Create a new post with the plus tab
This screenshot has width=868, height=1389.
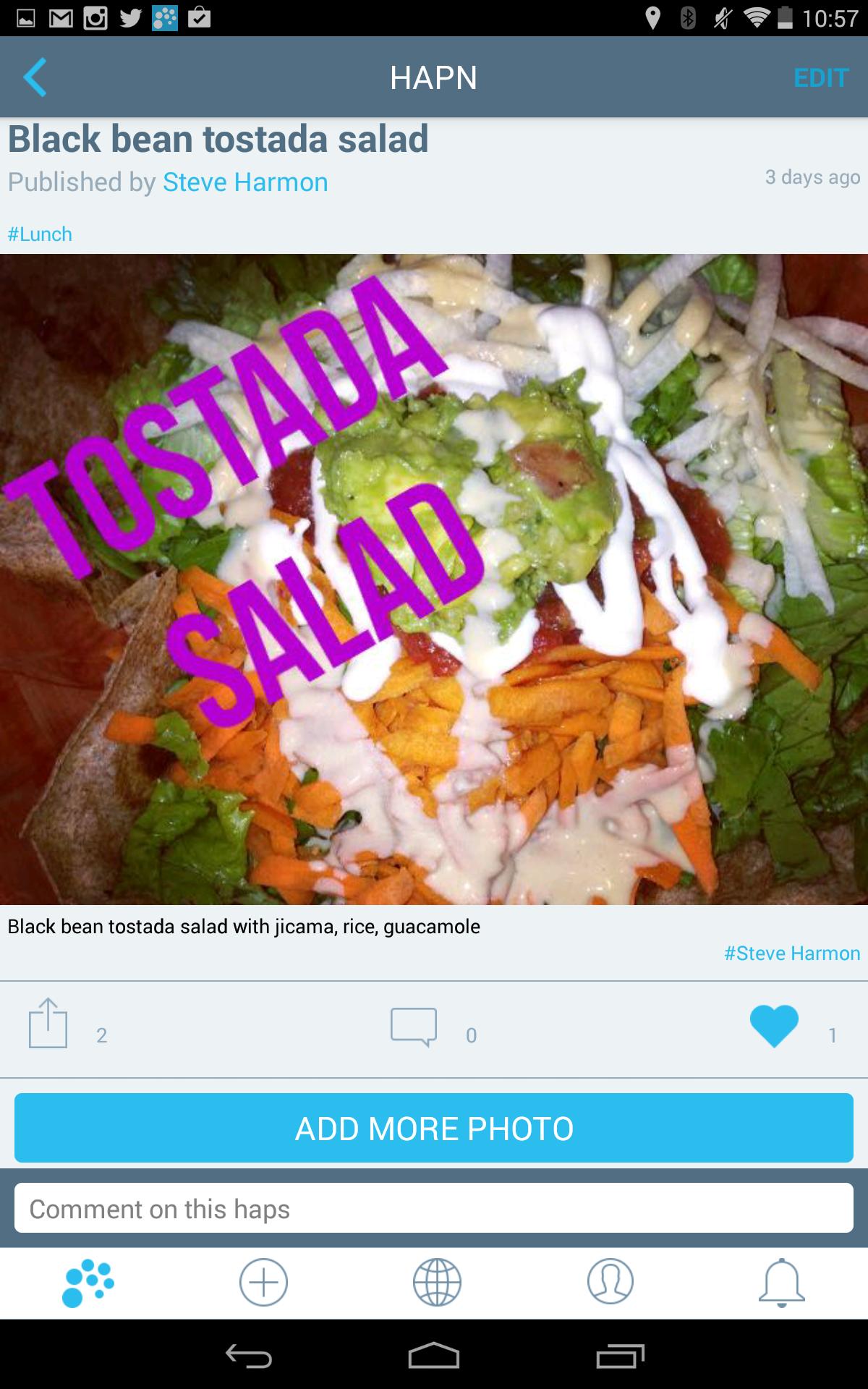(263, 1283)
